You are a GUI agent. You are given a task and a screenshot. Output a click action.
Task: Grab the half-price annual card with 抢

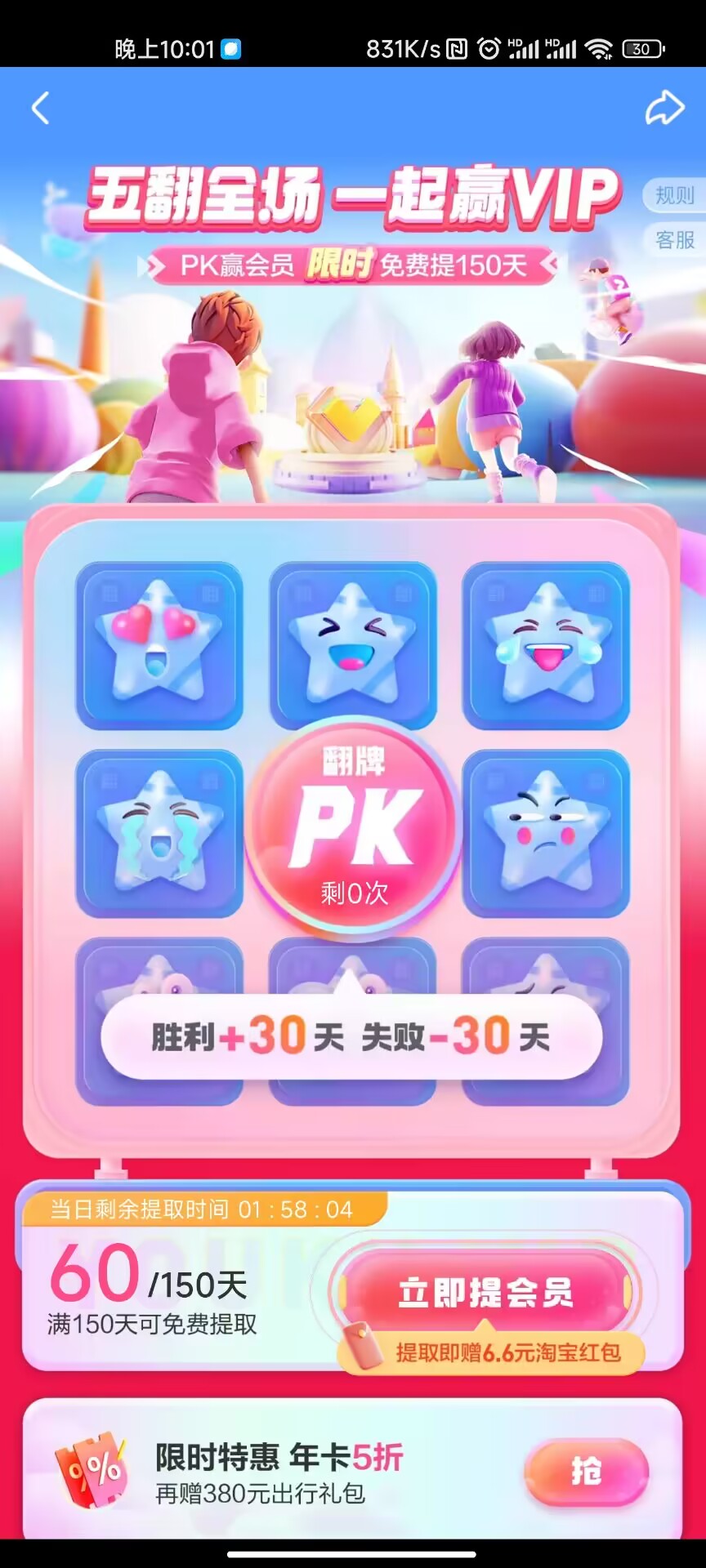586,1472
